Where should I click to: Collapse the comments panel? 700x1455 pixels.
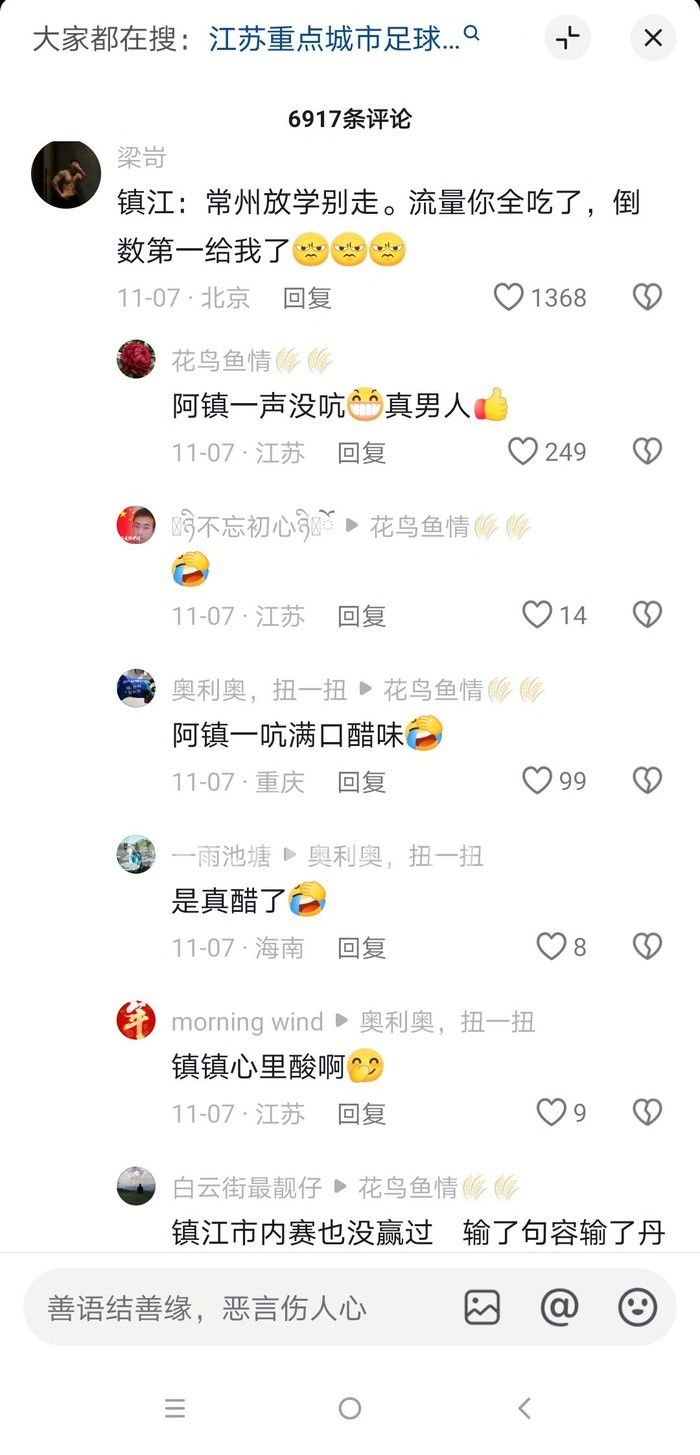click(567, 39)
